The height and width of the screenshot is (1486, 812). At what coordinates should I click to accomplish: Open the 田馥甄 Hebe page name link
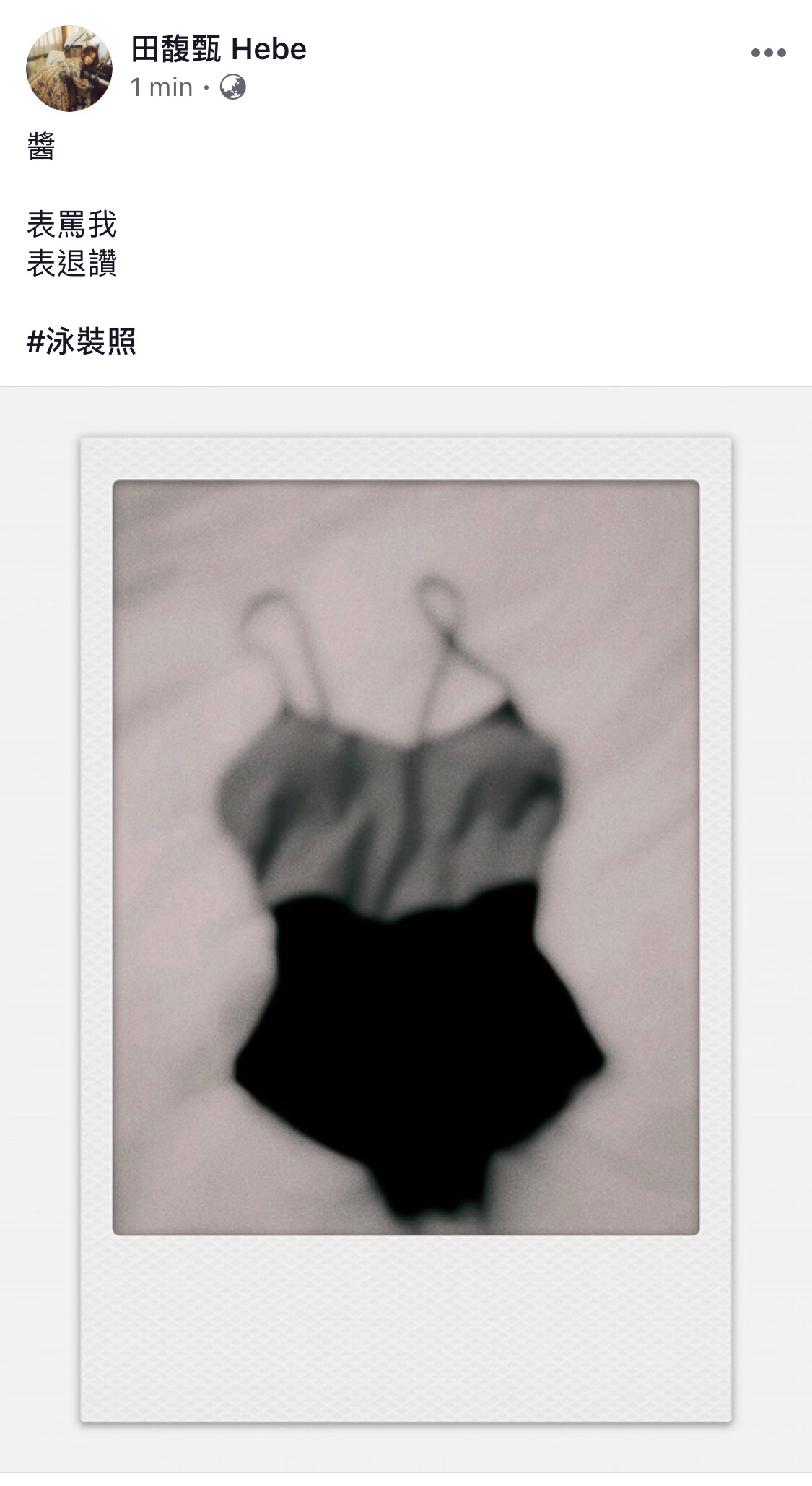point(219,49)
